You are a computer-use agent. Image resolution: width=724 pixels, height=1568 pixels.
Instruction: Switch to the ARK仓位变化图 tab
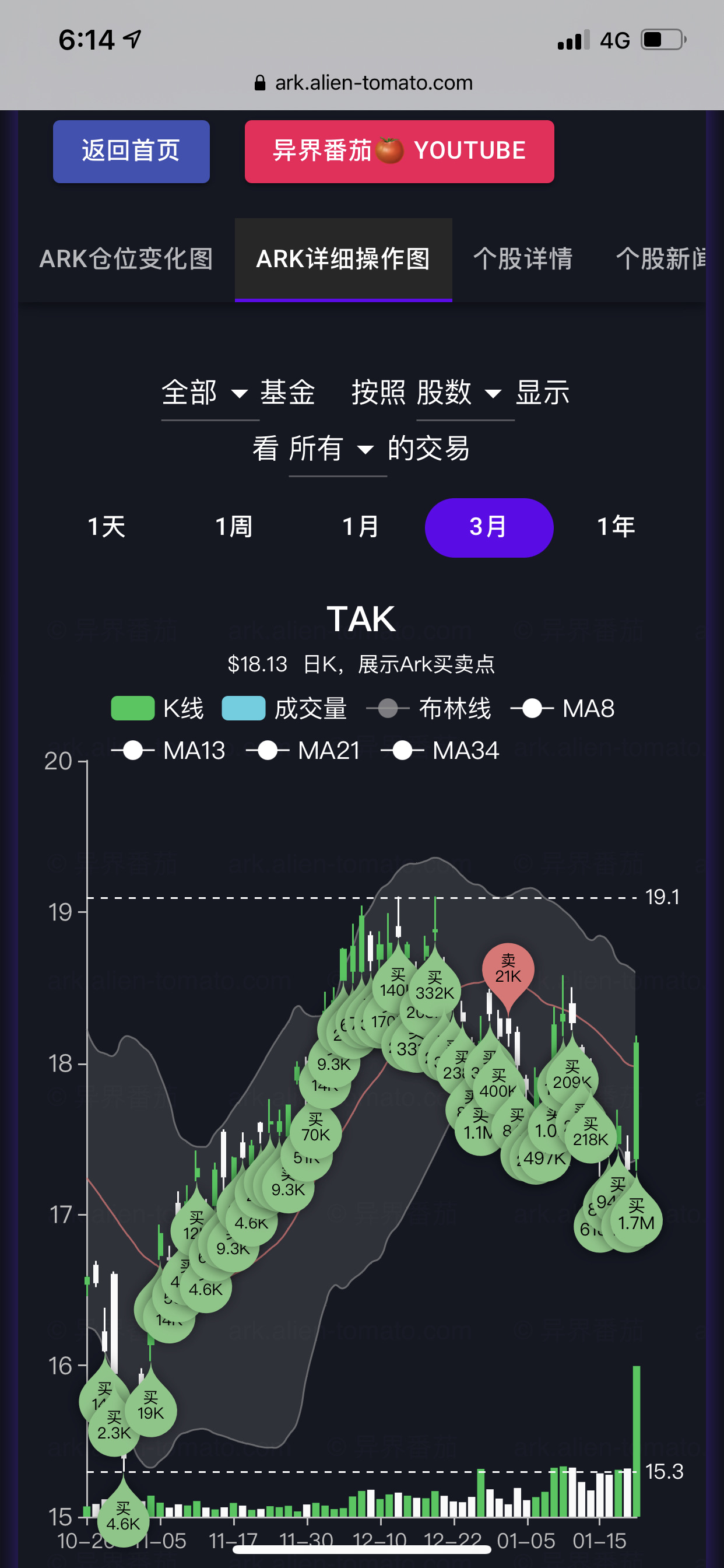click(126, 258)
